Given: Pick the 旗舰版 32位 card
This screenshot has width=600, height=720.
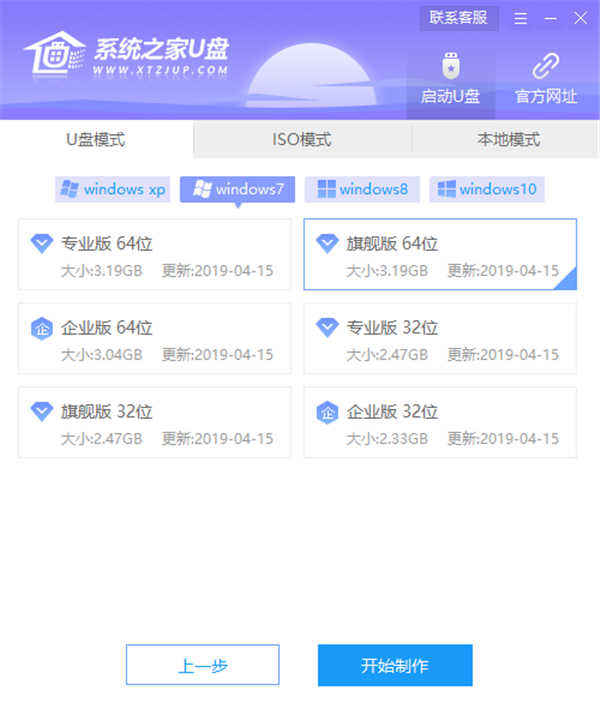Looking at the screenshot, I should [x=155, y=423].
